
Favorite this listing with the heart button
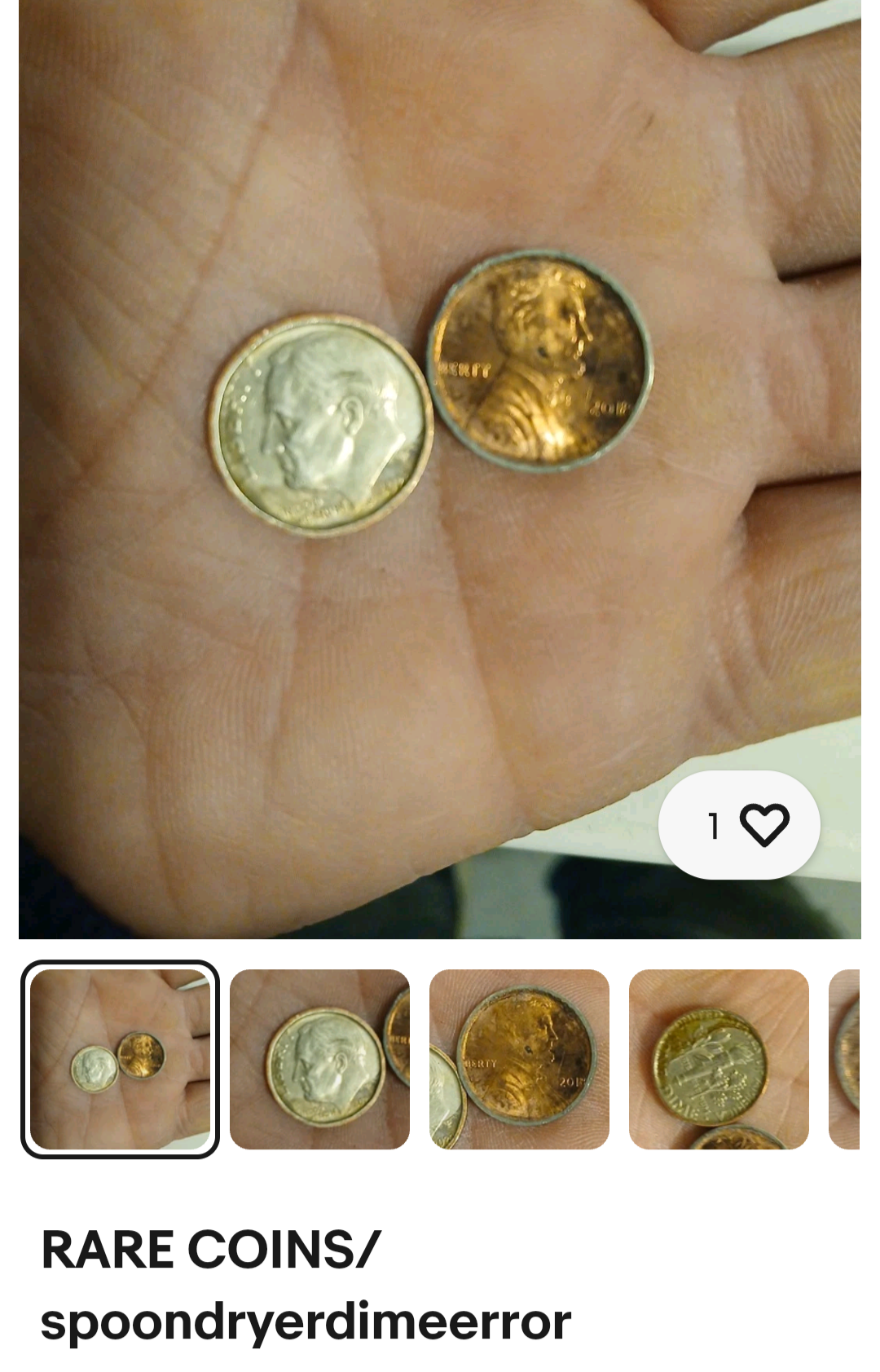(763, 824)
